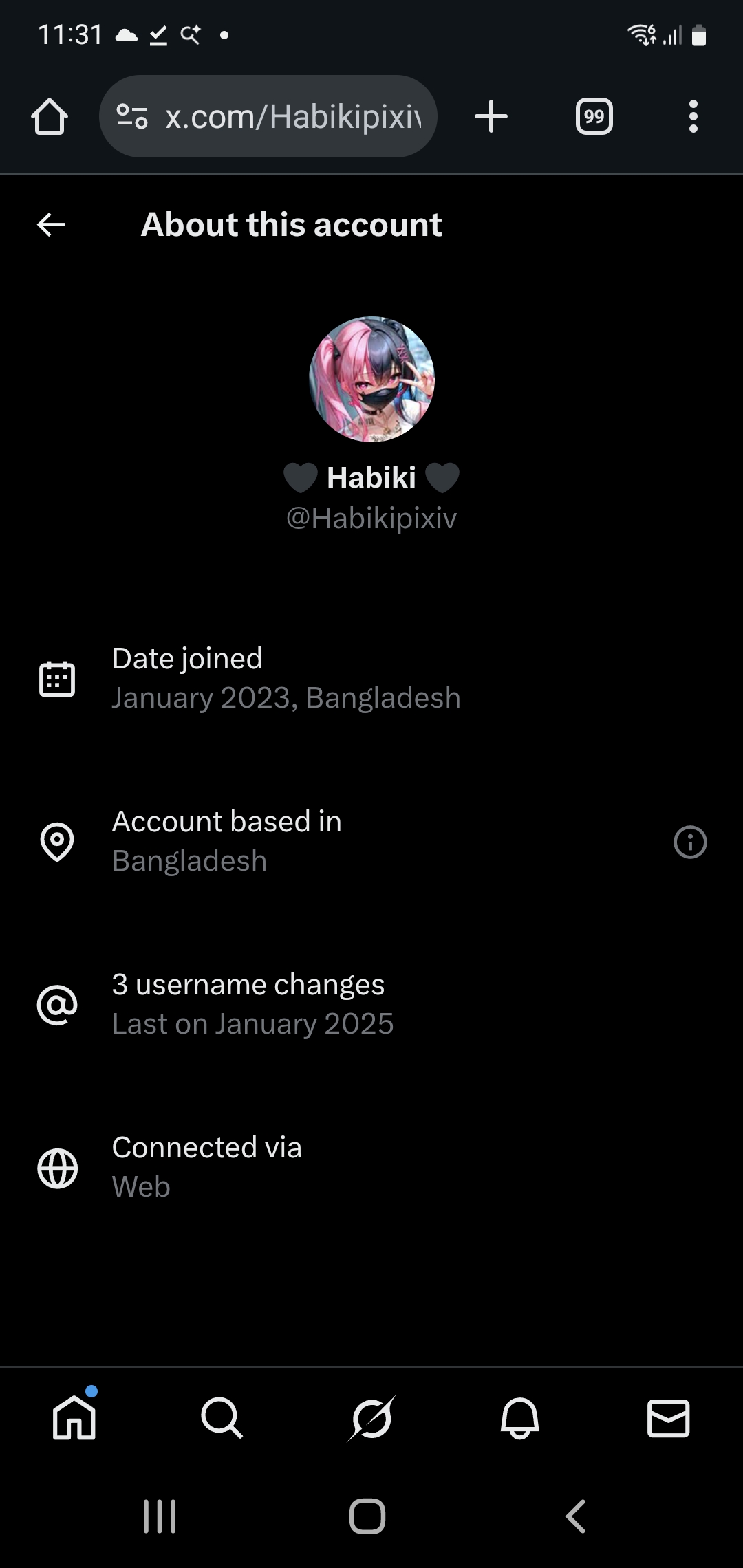Go back from About this account
This screenshot has width=743, height=1568.
click(x=52, y=224)
